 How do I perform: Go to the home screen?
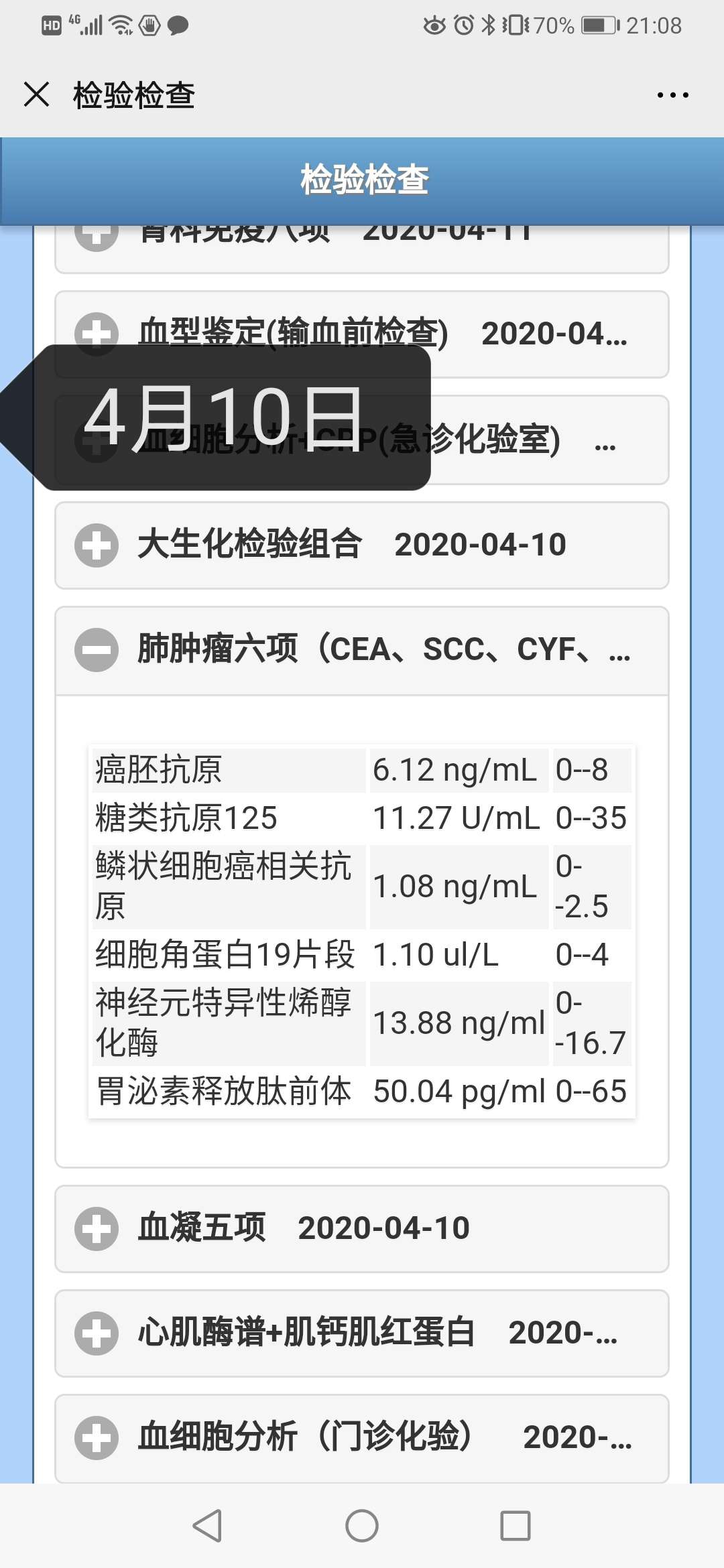[x=362, y=1526]
